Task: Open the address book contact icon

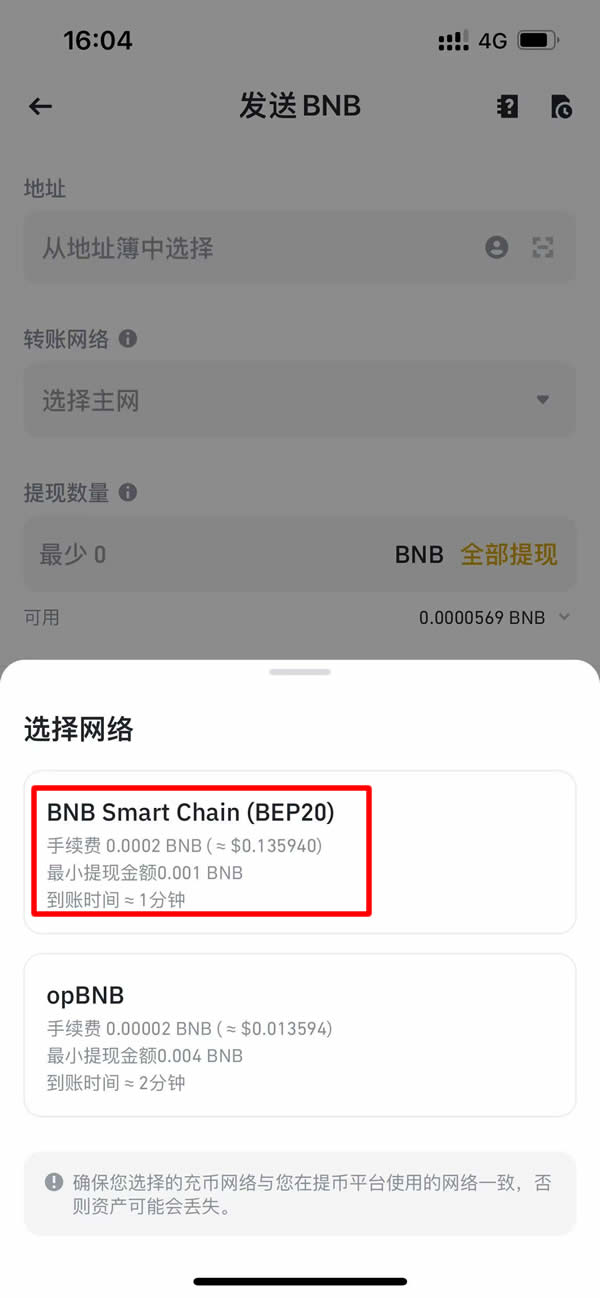Action: point(497,248)
